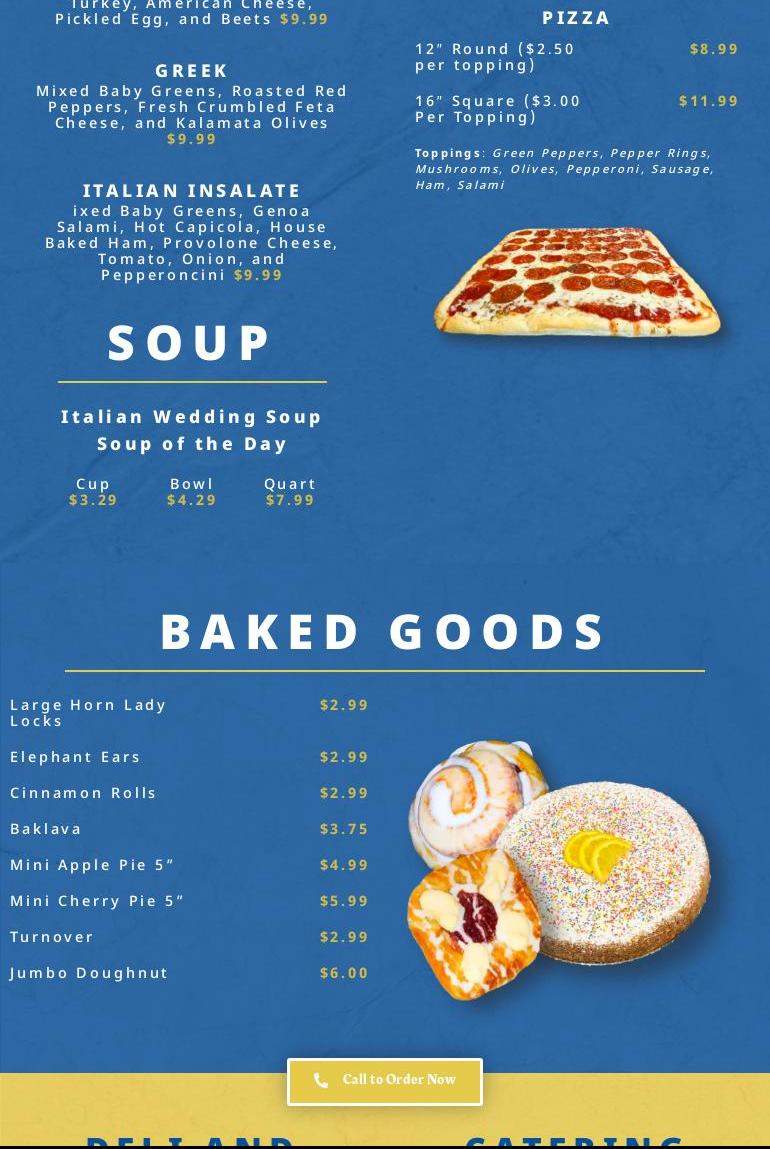Tap the Call to Order Now button
This screenshot has width=770, height=1149.
pyautogui.click(x=385, y=1081)
